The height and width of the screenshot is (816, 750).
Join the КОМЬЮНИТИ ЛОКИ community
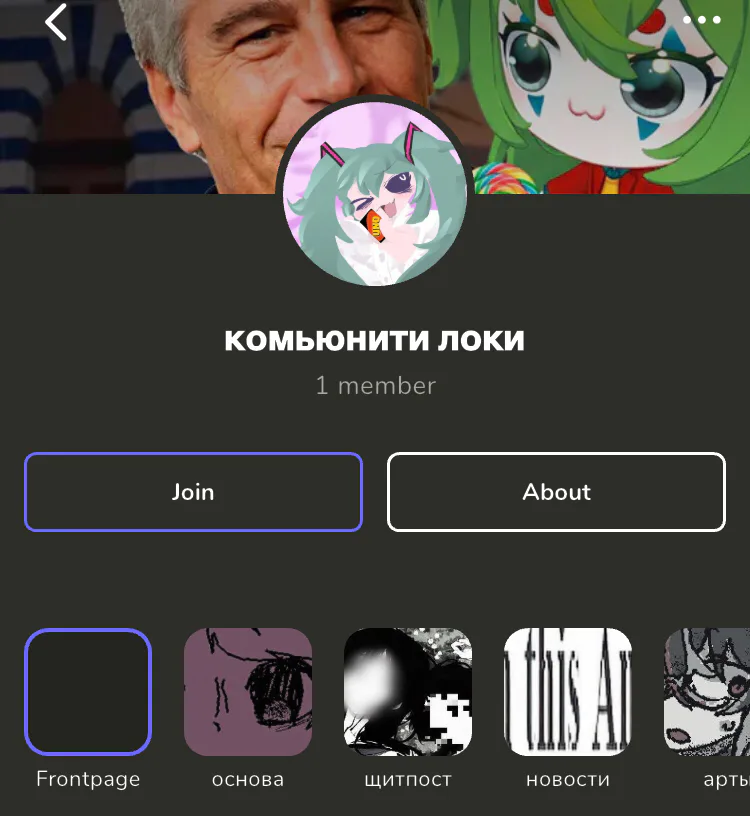point(193,492)
